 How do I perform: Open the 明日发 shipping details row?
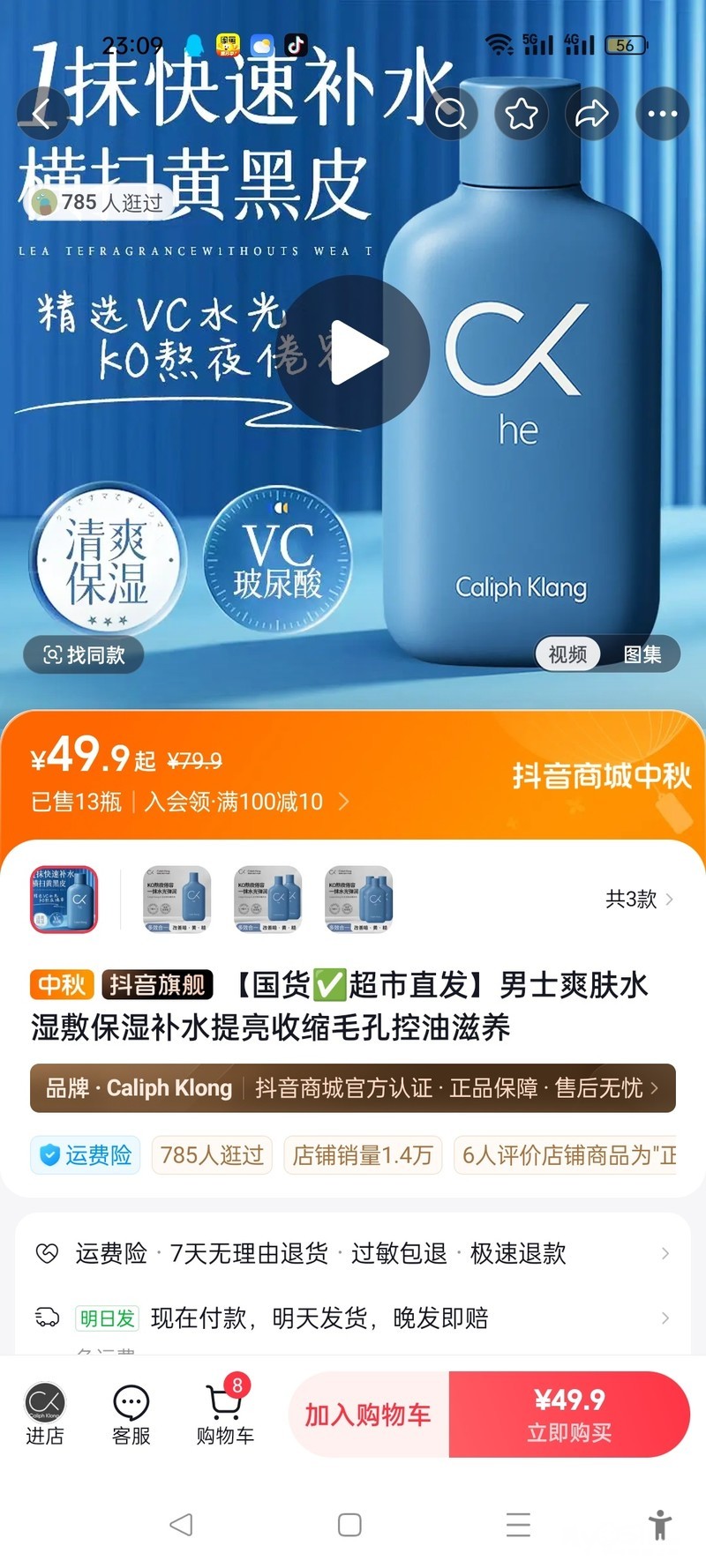(x=353, y=1318)
